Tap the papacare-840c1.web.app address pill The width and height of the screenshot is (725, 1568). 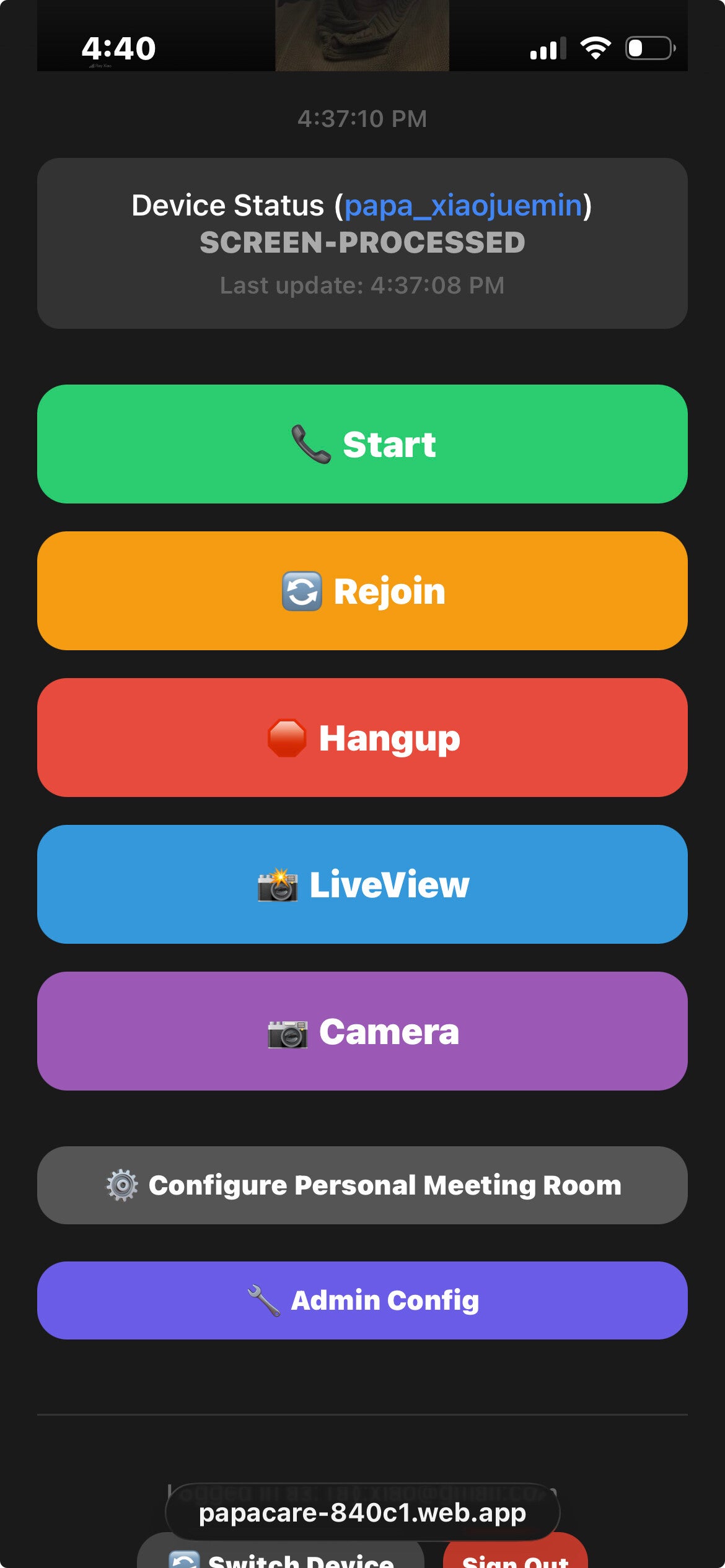pos(362,1513)
